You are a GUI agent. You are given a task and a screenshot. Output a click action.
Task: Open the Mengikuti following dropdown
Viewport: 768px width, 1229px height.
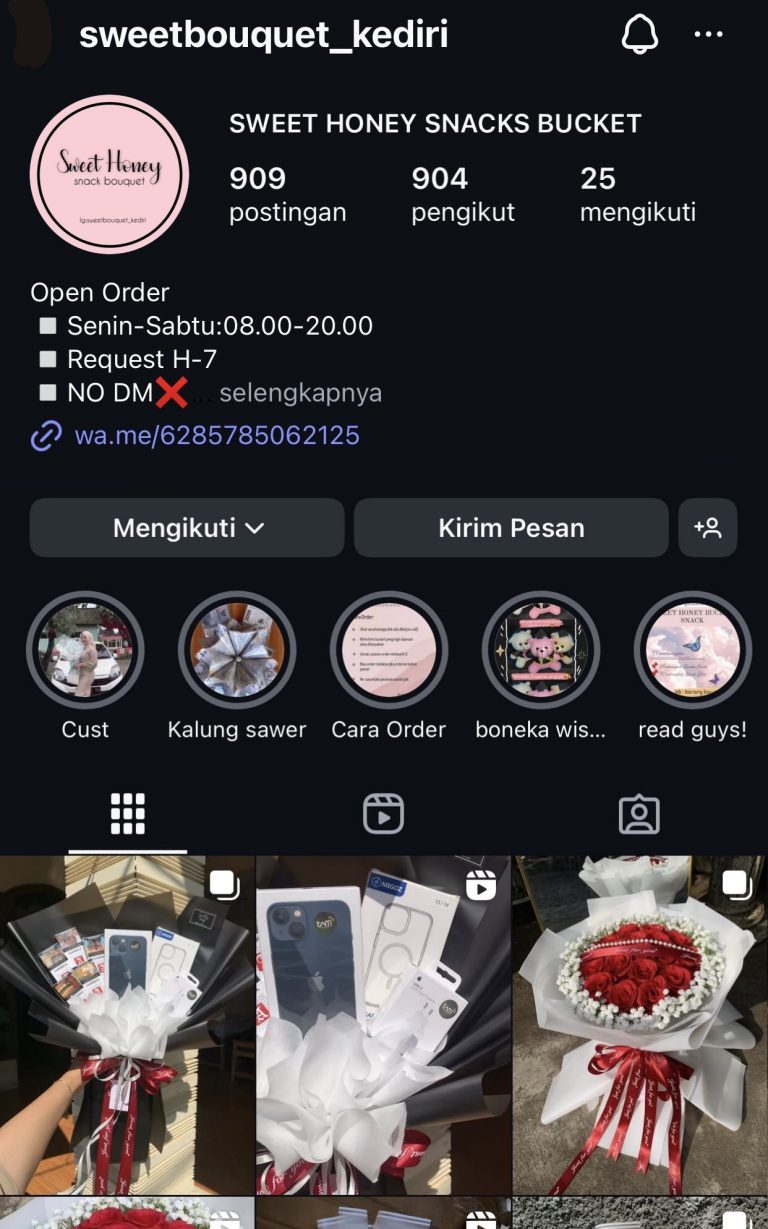coord(187,528)
